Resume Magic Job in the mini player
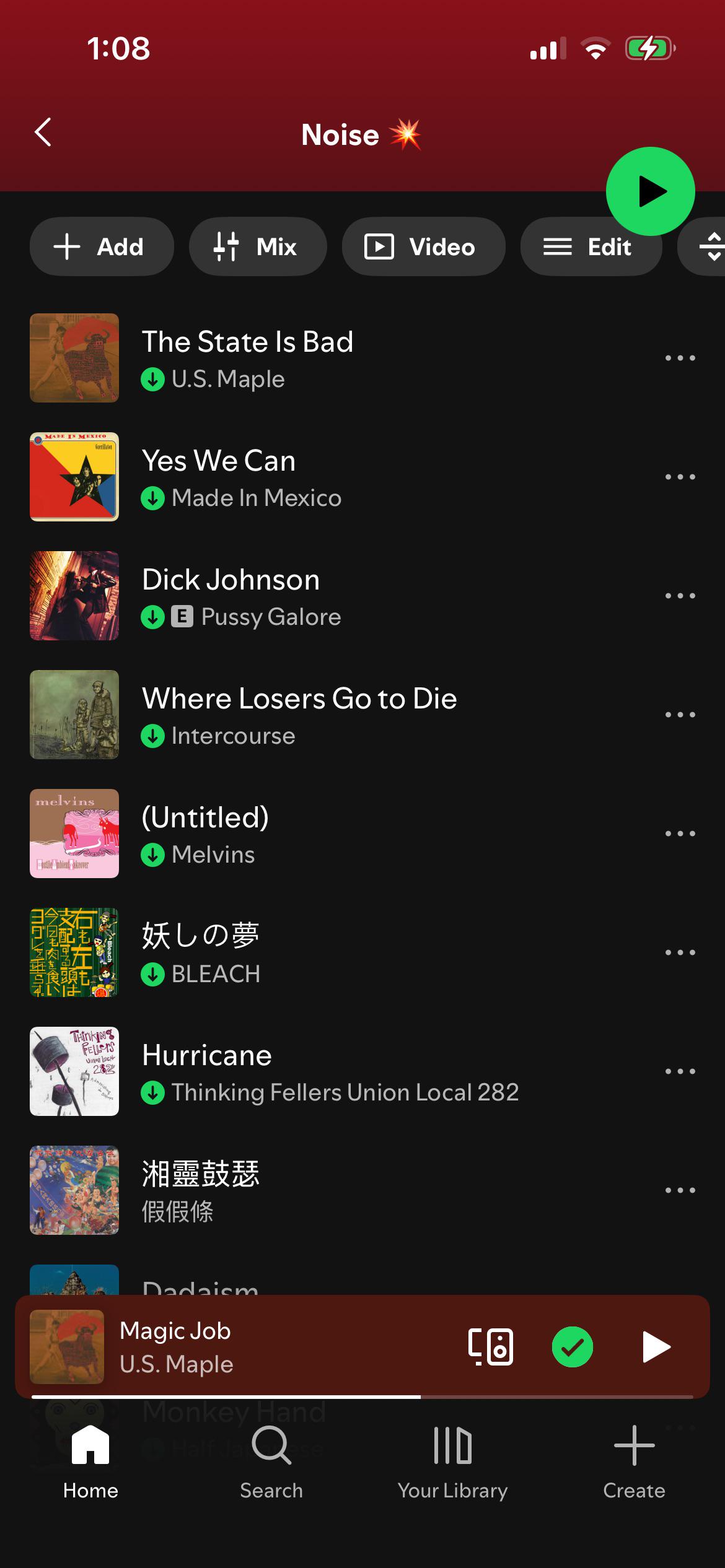The height and width of the screenshot is (1568, 725). pyautogui.click(x=655, y=1347)
